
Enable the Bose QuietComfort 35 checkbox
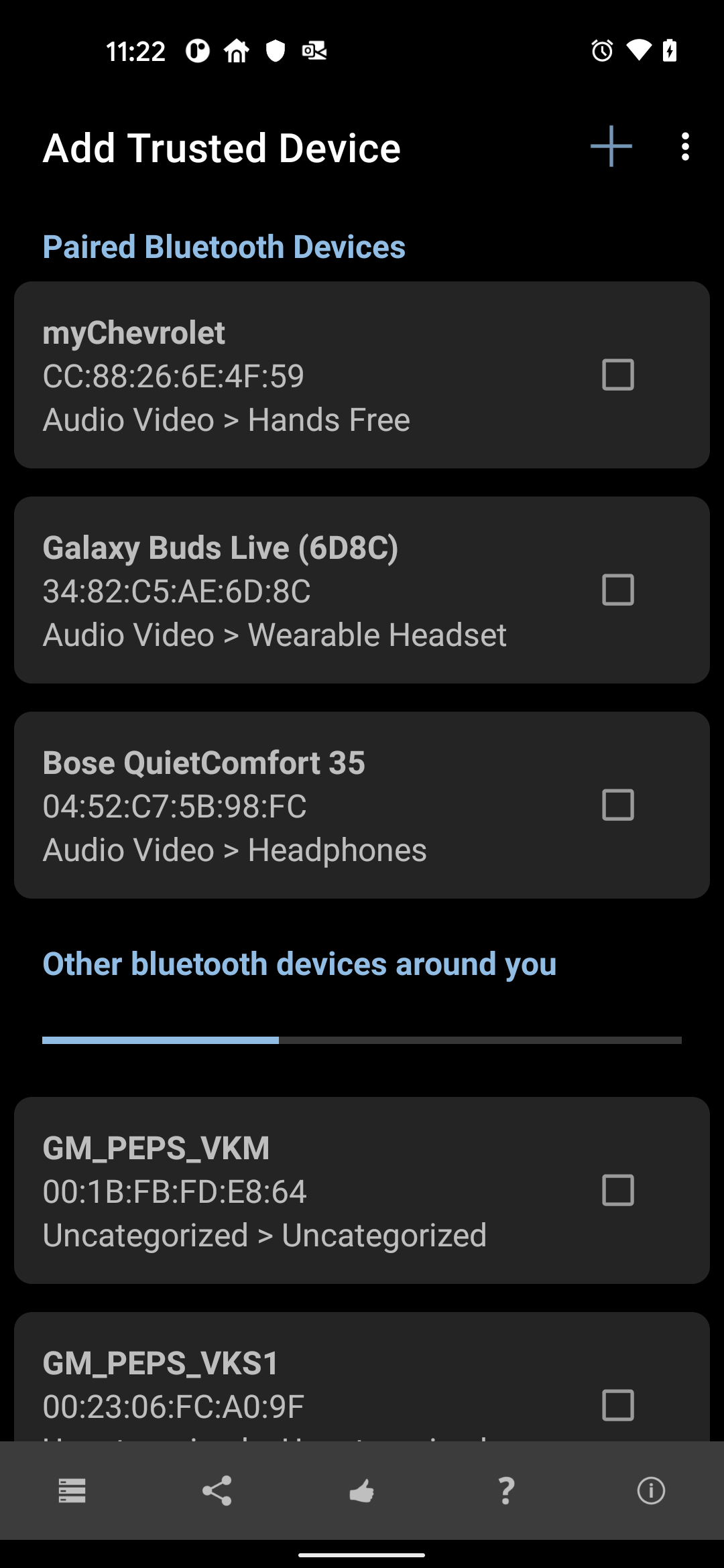click(617, 806)
